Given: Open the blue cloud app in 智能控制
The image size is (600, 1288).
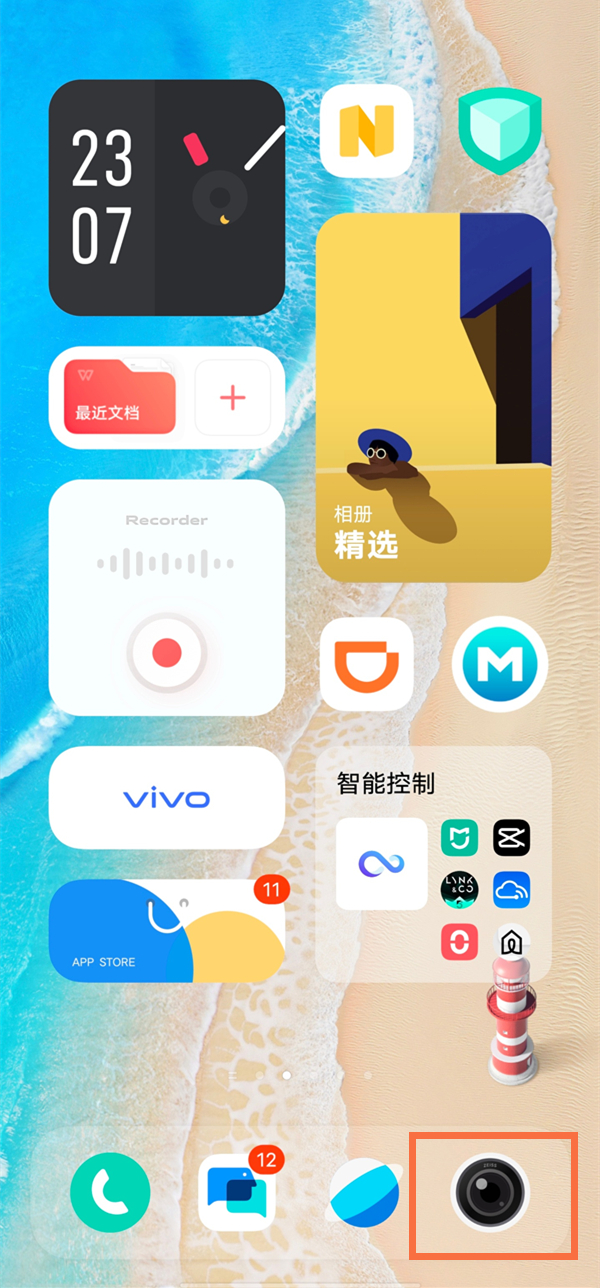Looking at the screenshot, I should (512, 889).
